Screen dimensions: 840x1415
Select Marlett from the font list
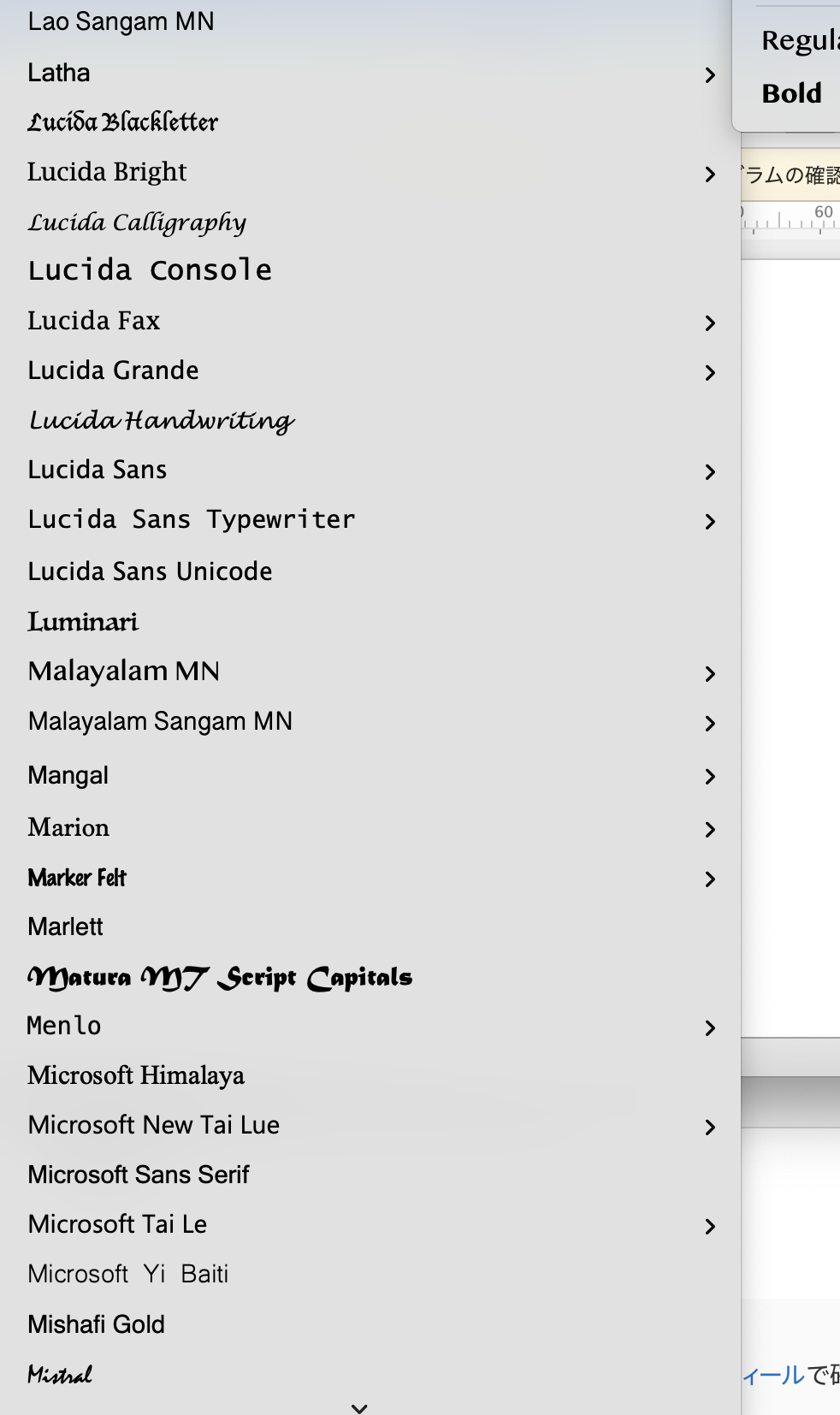tap(66, 927)
